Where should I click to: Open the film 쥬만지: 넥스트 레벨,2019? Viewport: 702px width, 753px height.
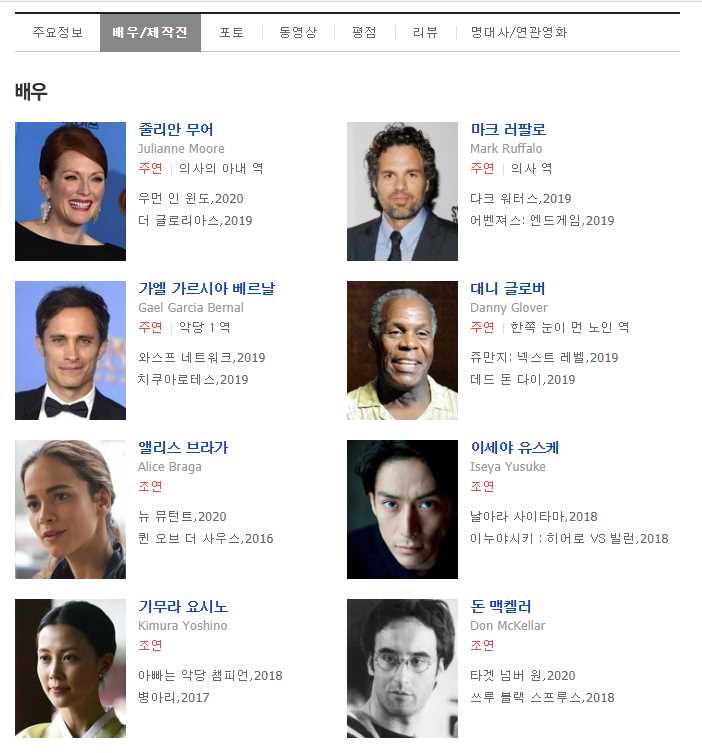tap(544, 358)
